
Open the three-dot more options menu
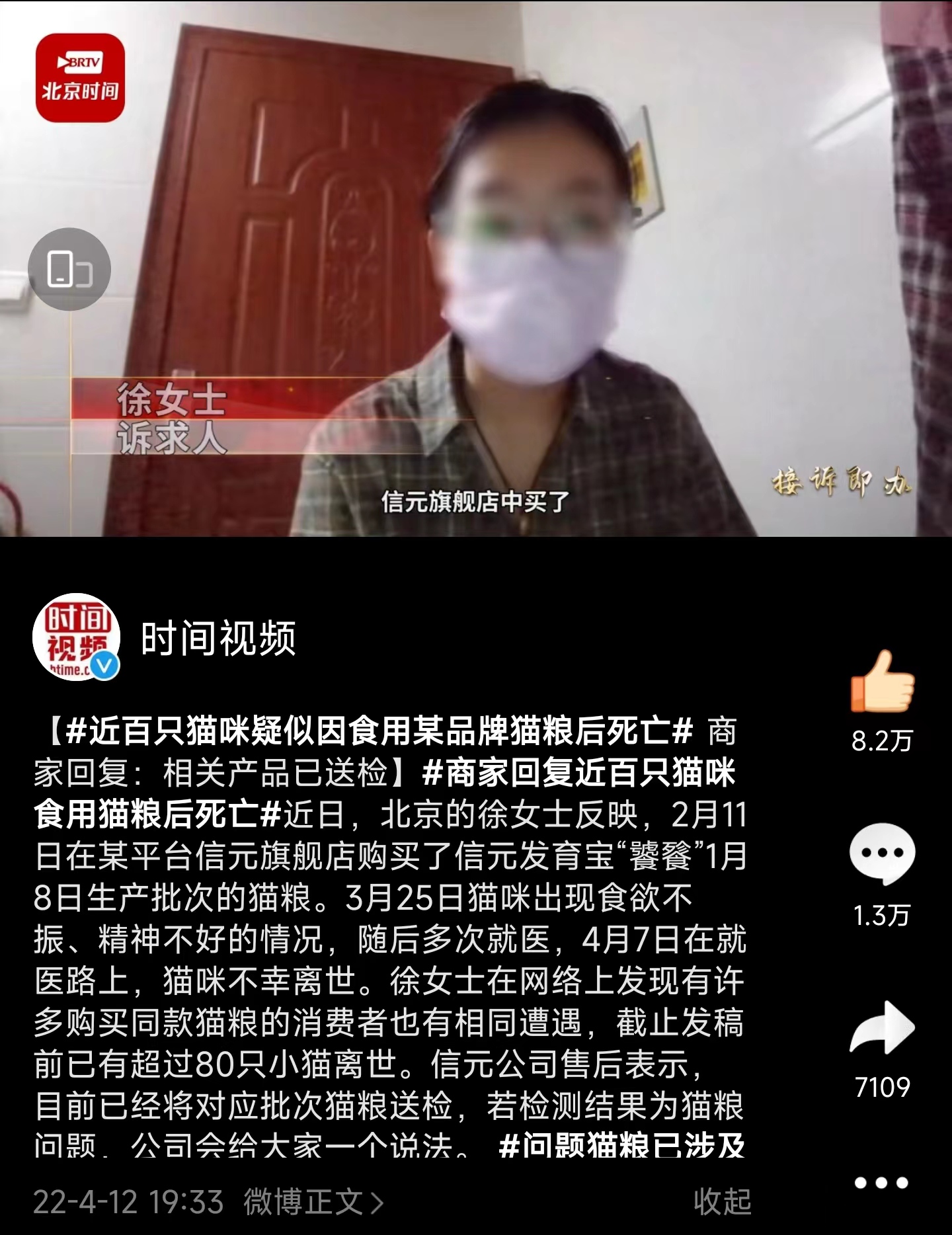coord(882,1181)
